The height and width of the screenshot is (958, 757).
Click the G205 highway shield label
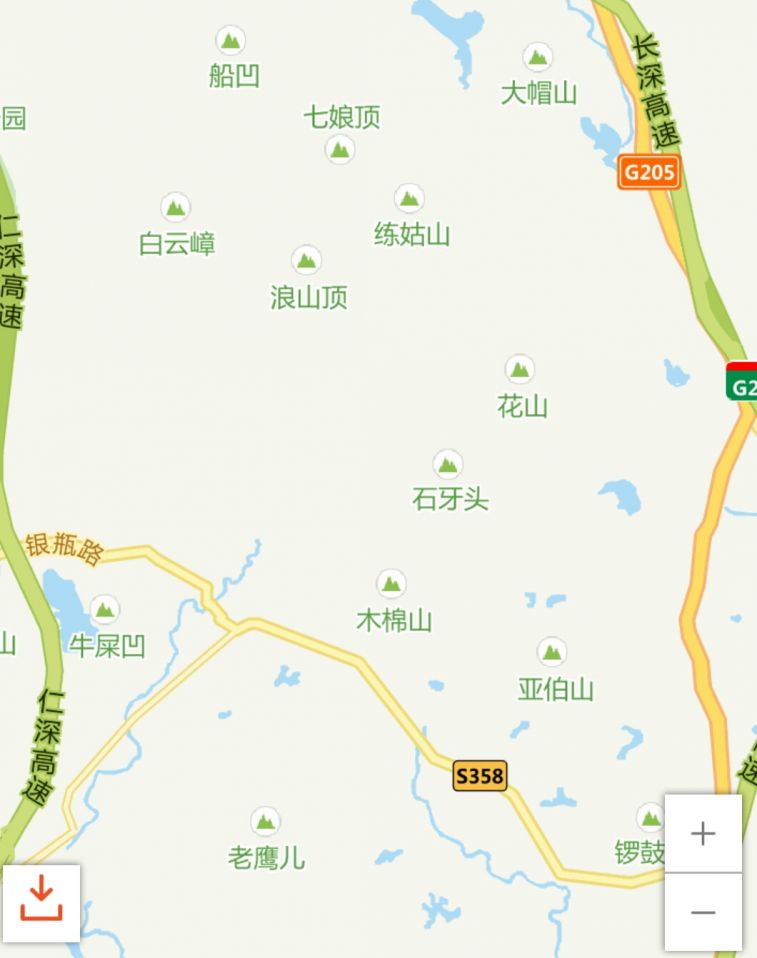(648, 172)
